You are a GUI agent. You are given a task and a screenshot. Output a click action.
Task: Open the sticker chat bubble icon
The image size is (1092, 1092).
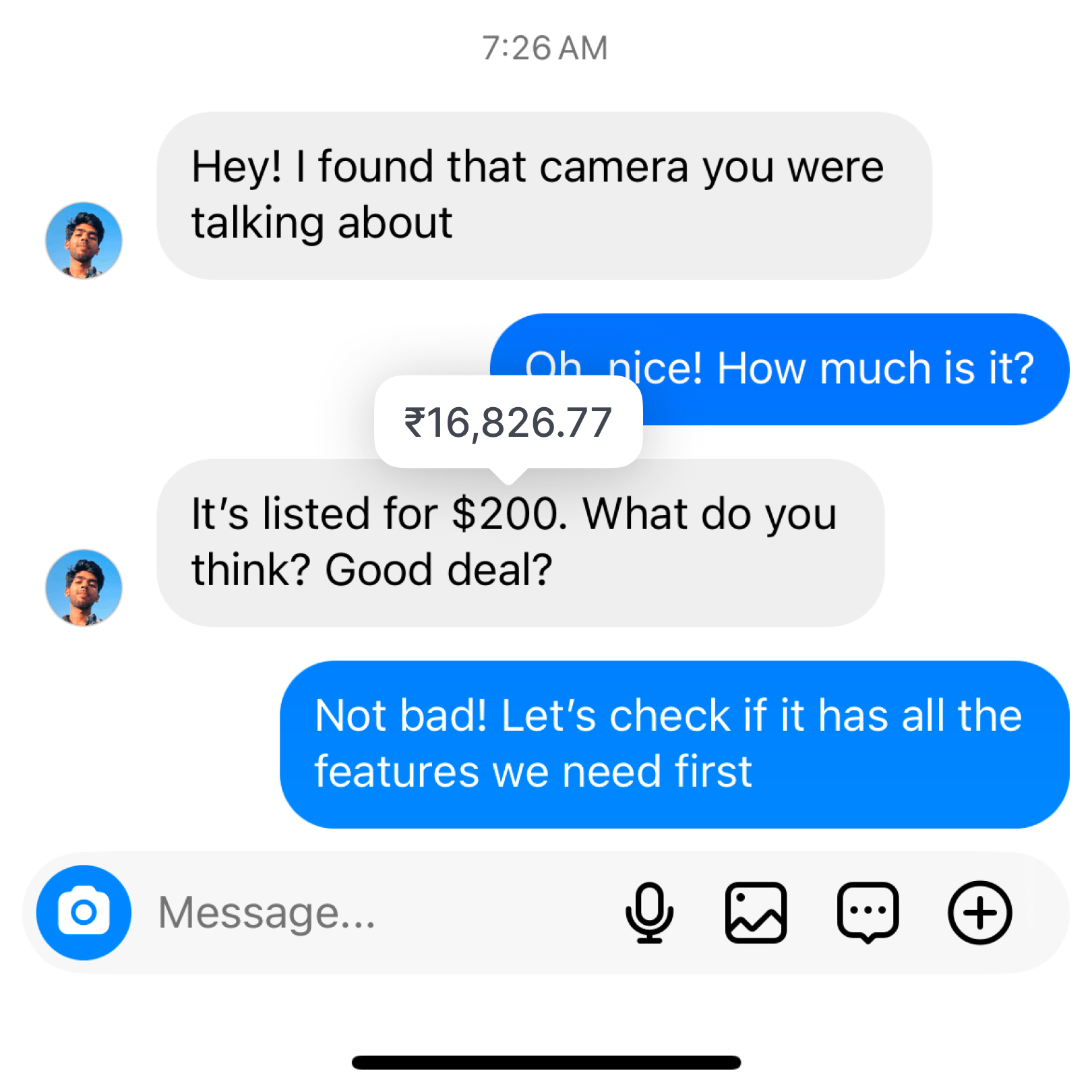tap(868, 912)
